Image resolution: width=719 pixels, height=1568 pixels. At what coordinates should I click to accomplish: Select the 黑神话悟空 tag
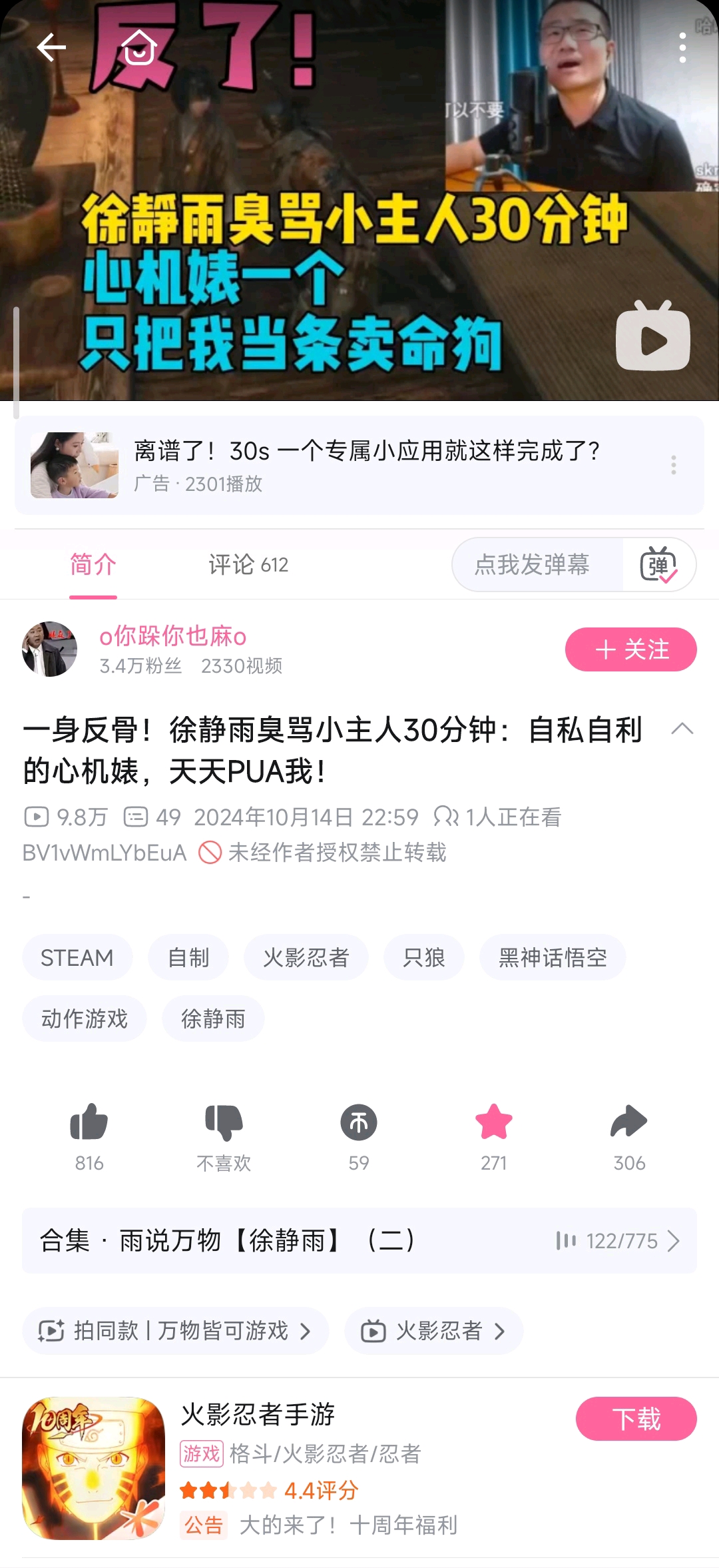tap(552, 958)
